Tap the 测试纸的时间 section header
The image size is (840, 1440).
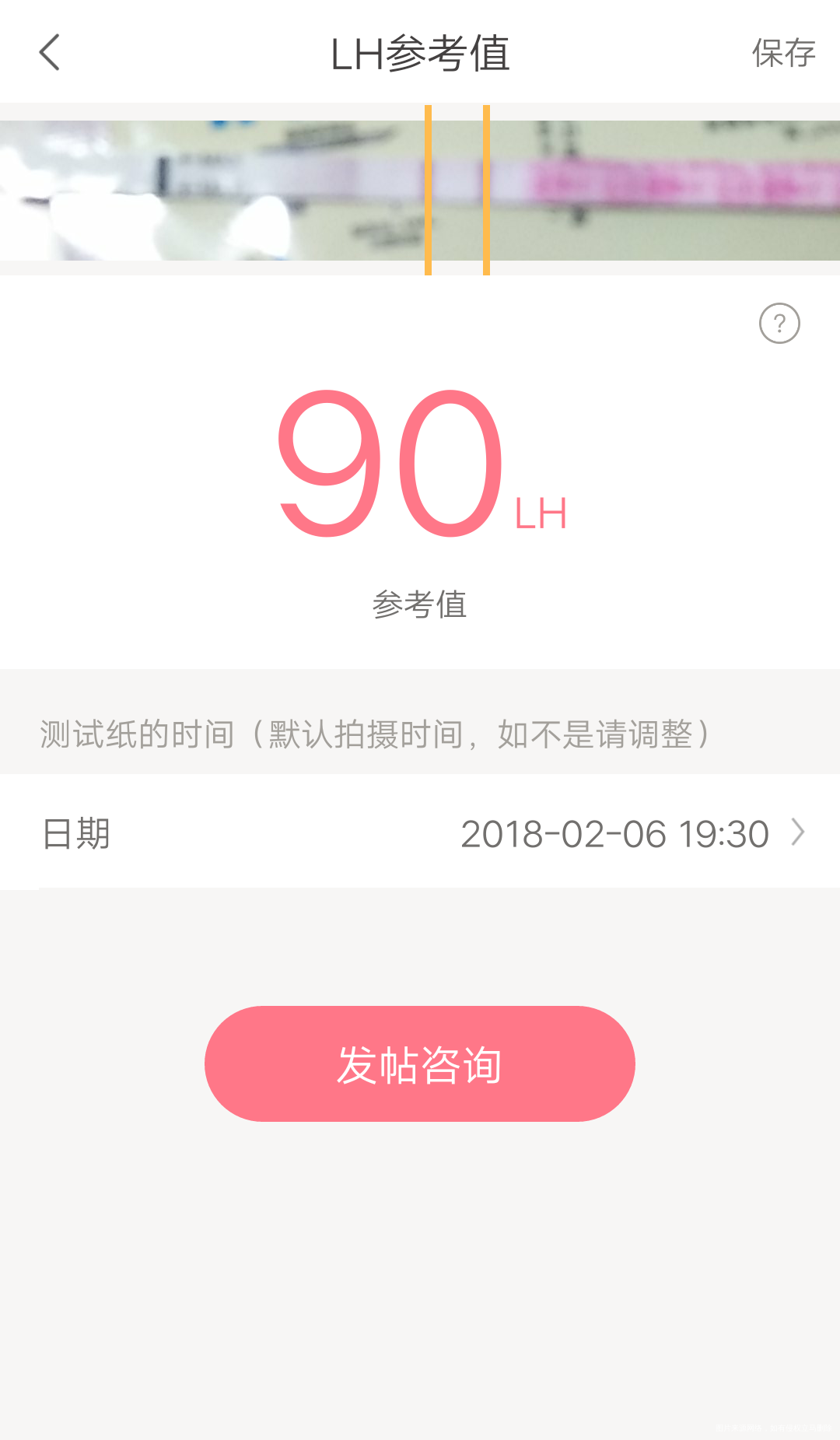point(373,733)
